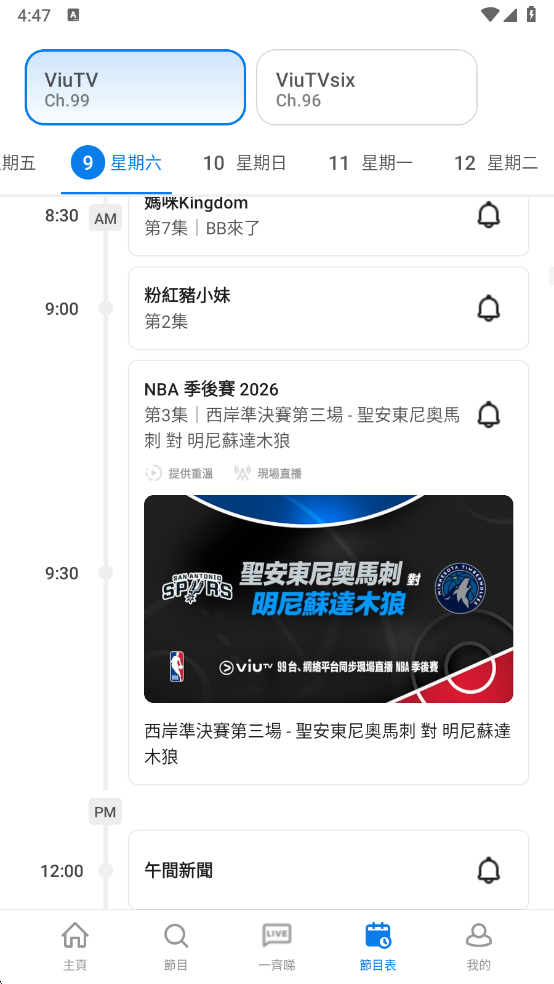The width and height of the screenshot is (554, 984).
Task: Select the ViuTV Ch.99 channel
Action: [x=135, y=87]
